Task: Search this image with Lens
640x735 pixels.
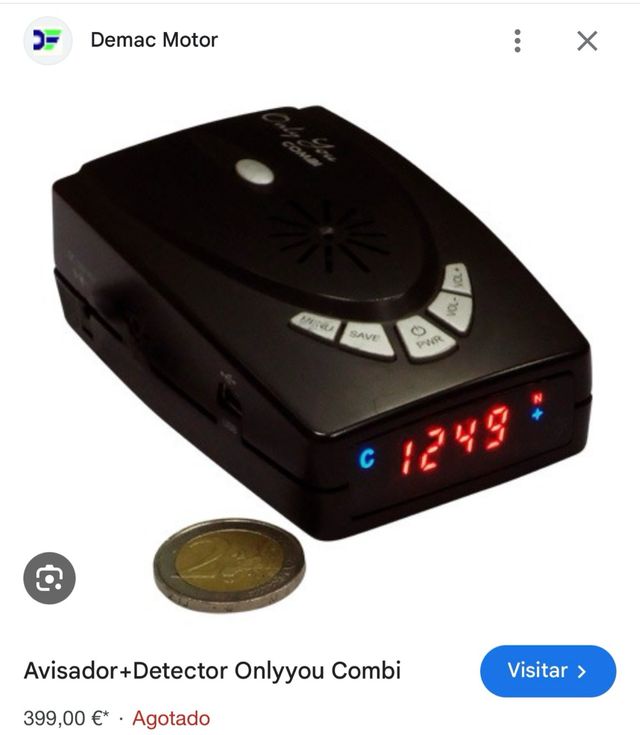Action: [49, 578]
